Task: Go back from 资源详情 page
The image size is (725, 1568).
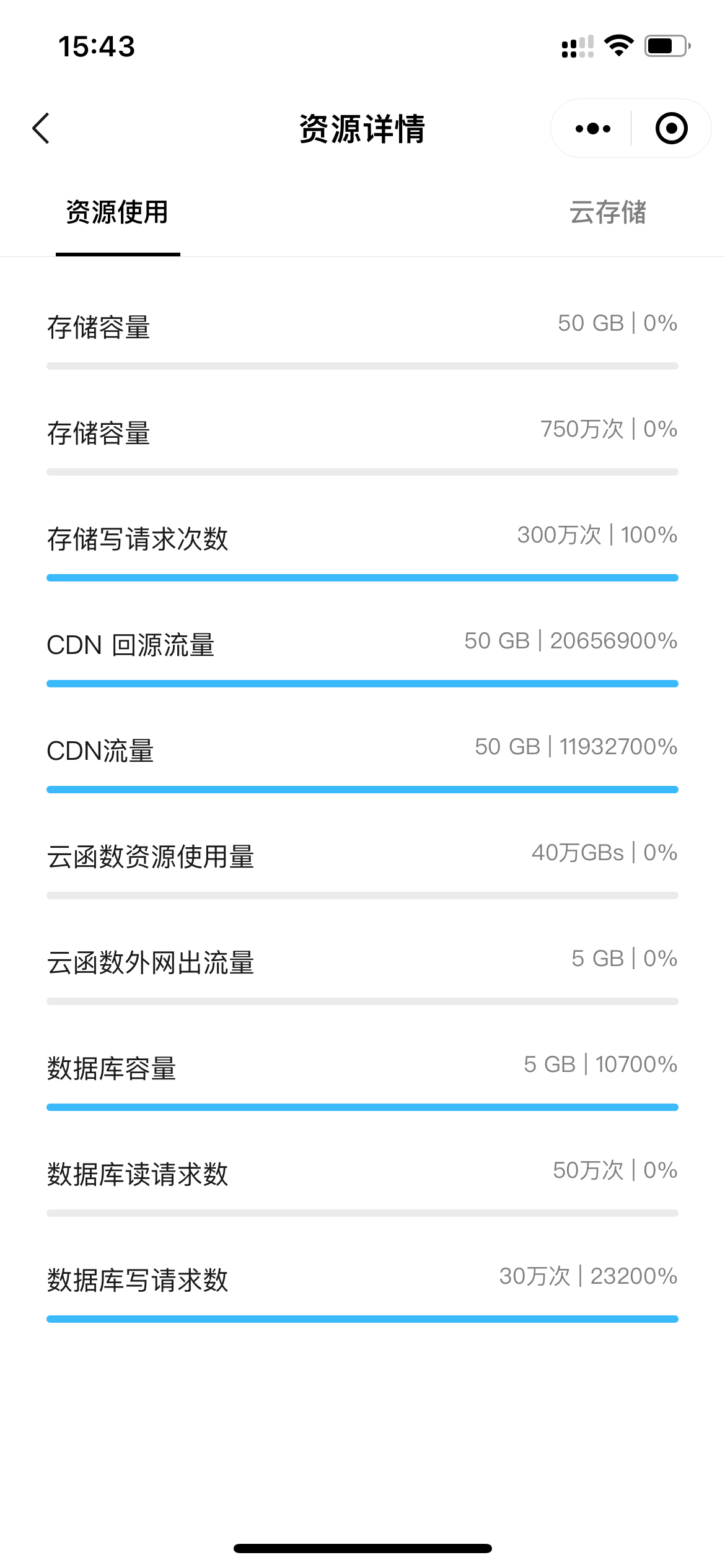Action: 41,129
